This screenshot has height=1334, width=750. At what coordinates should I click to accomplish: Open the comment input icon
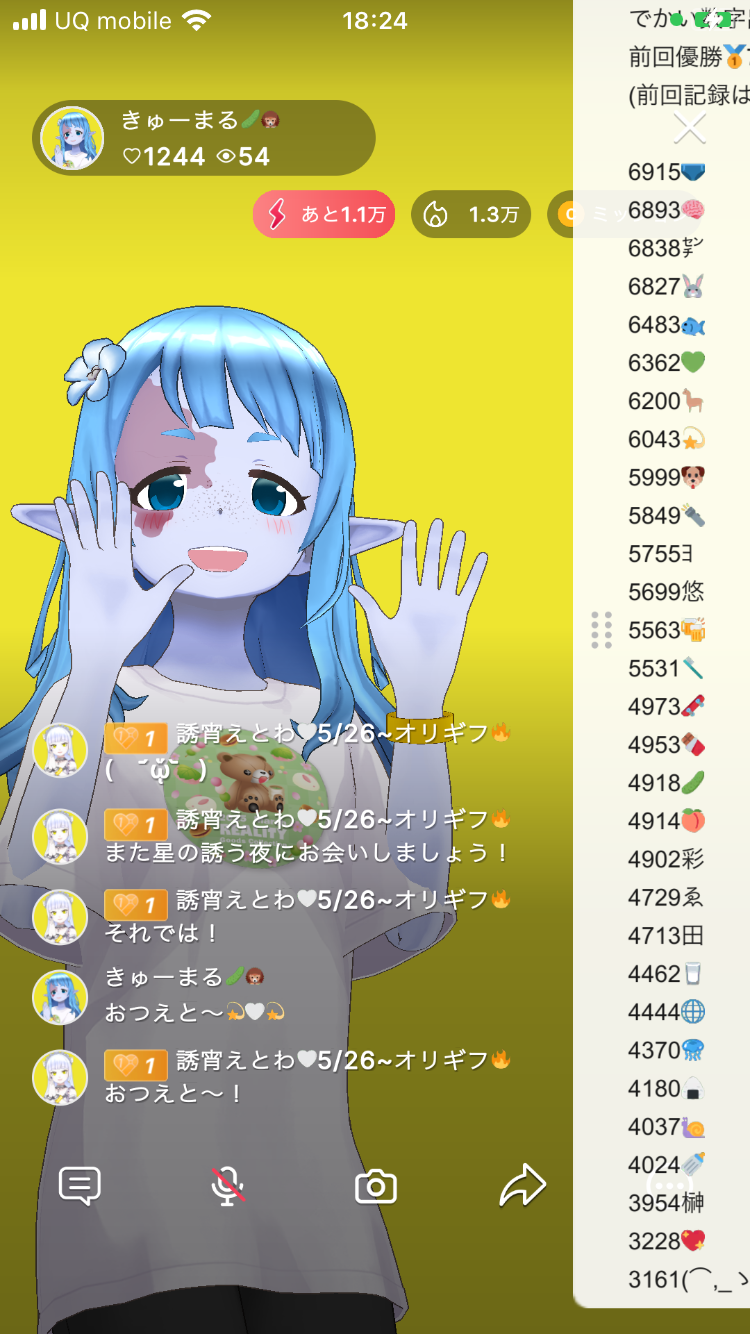[x=80, y=1186]
